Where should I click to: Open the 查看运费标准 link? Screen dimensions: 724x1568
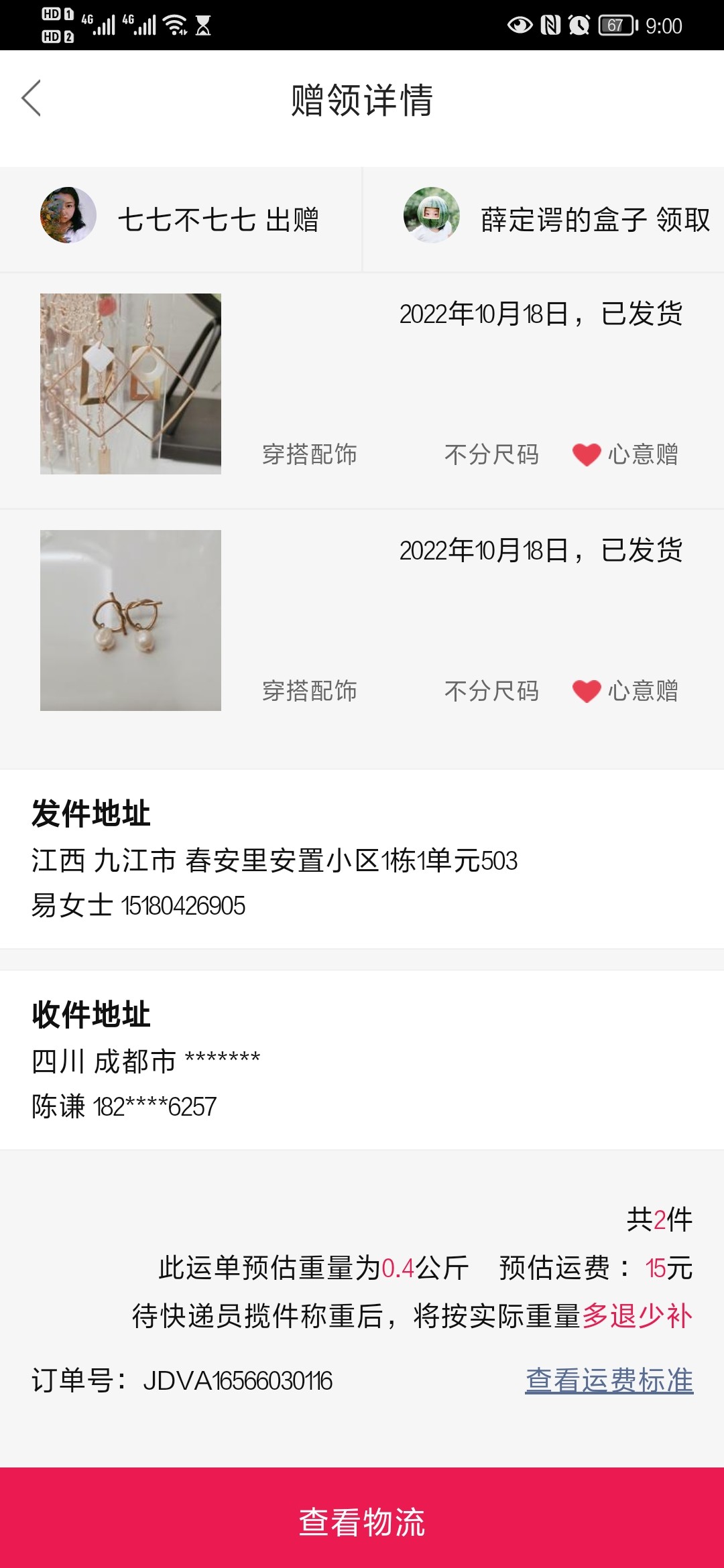pos(609,1380)
